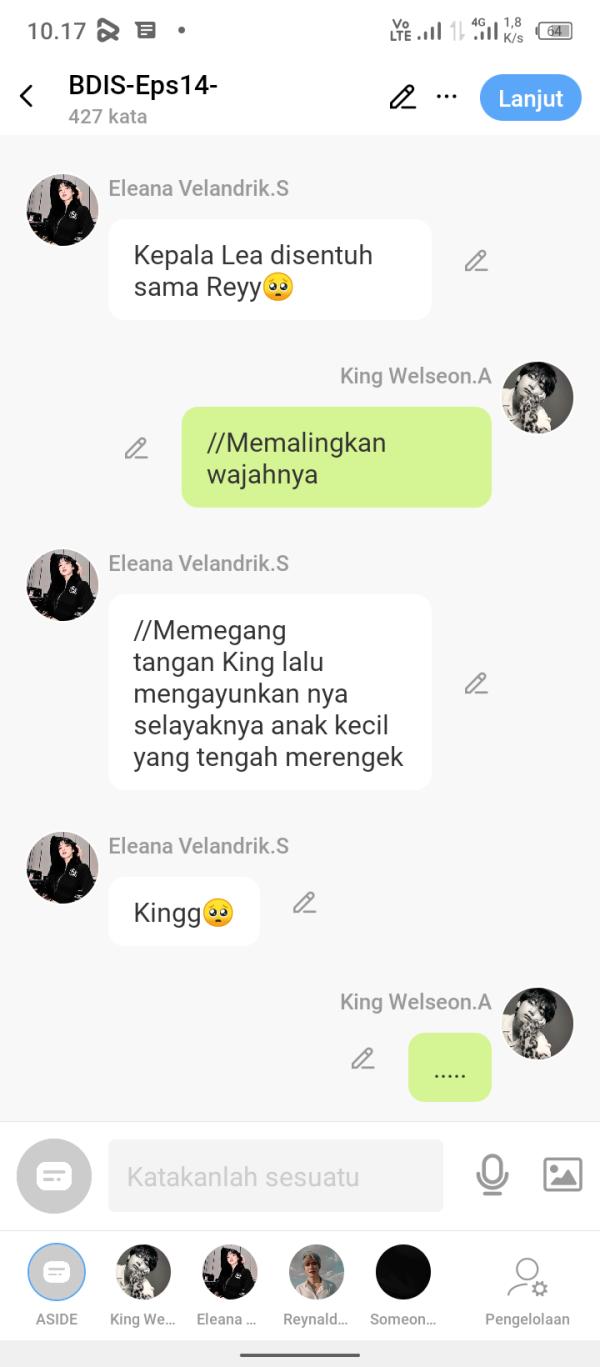
Task: Focus the "Katakanlah sesuatu" text field
Action: click(x=275, y=1176)
